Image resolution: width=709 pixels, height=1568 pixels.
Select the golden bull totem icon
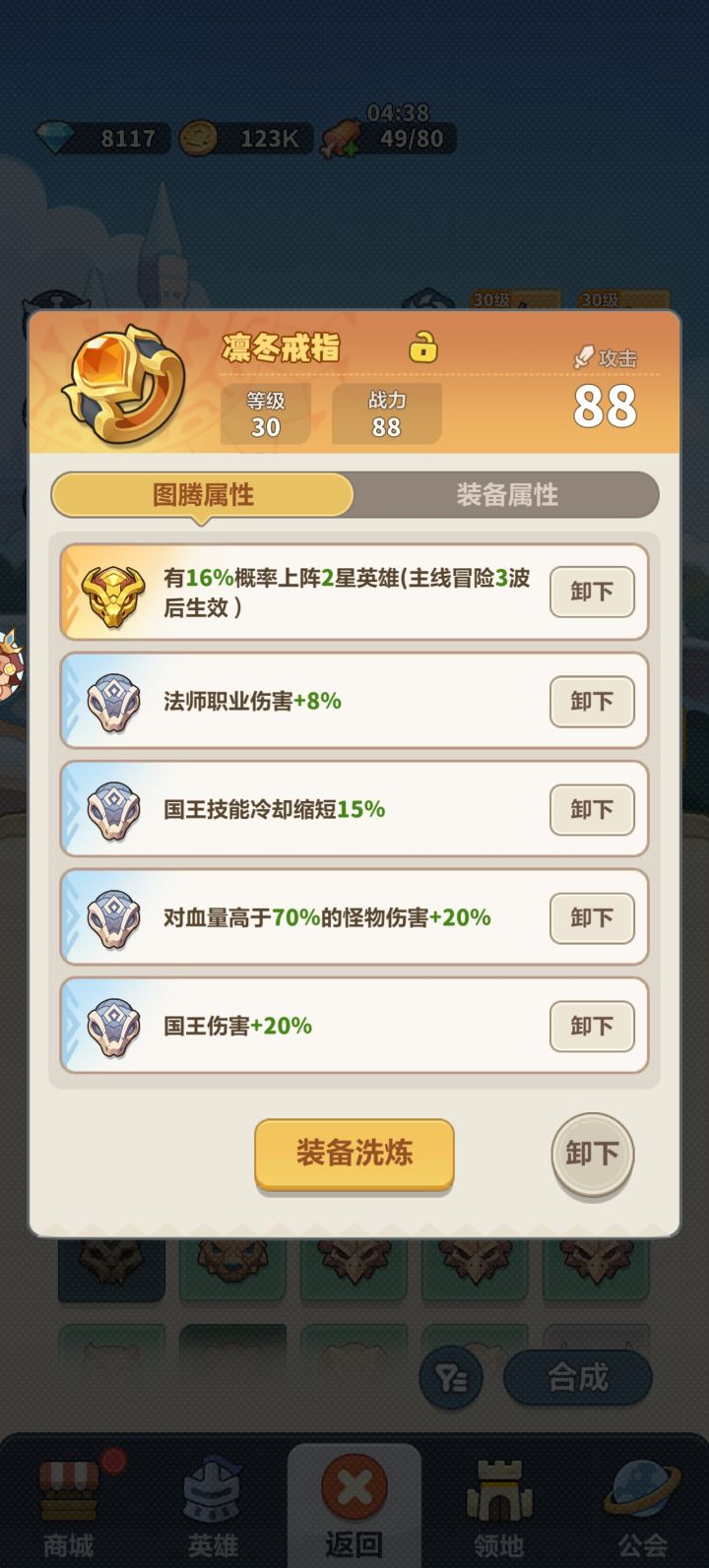[116, 593]
